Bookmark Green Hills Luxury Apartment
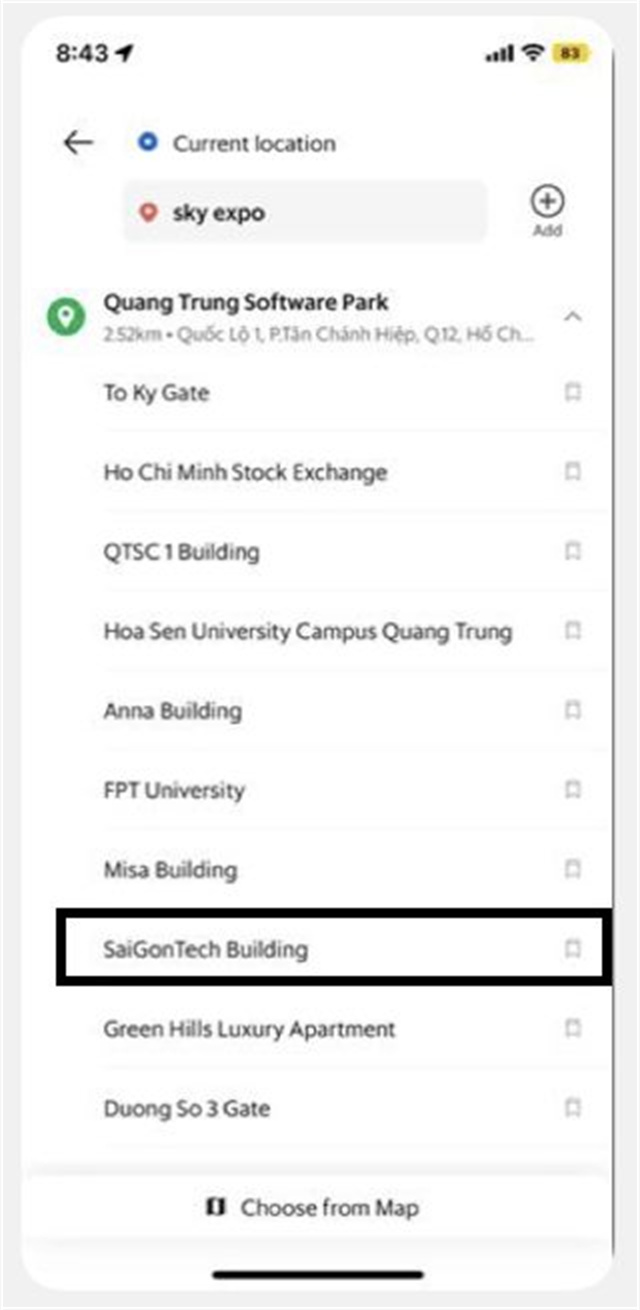This screenshot has width=640, height=1310. click(x=572, y=1028)
